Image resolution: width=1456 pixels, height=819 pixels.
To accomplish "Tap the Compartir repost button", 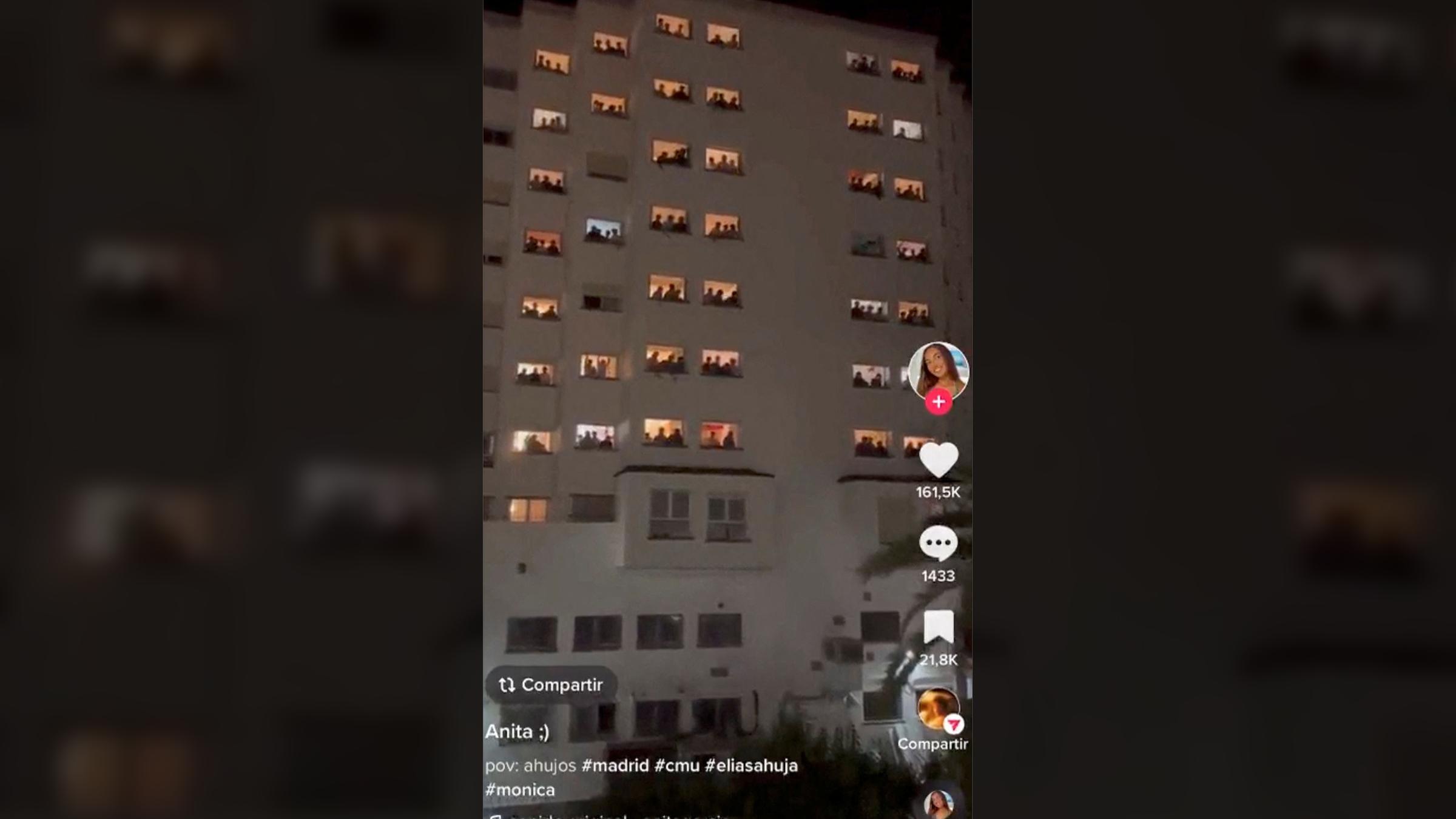I will pos(551,685).
